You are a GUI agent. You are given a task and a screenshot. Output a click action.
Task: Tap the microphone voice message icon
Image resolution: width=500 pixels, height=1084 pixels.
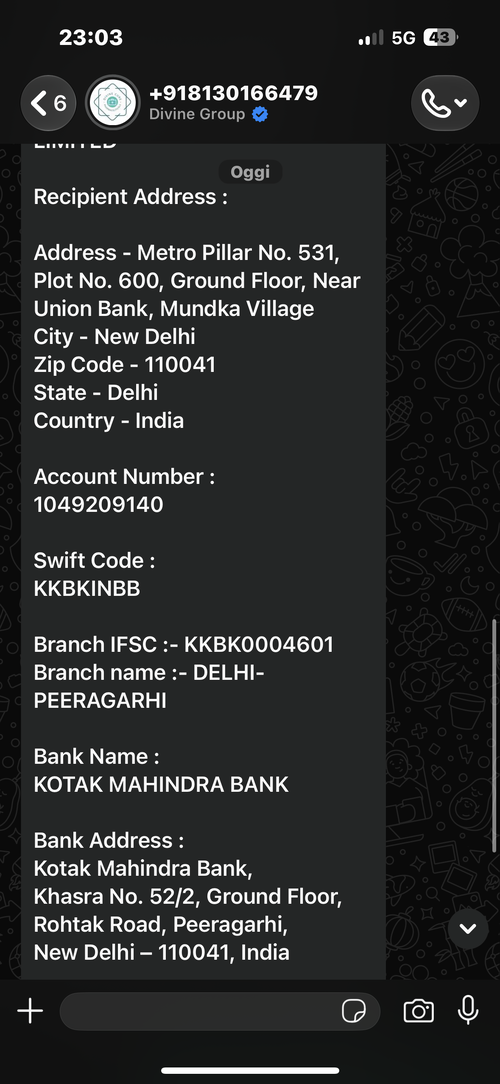pos(468,1011)
